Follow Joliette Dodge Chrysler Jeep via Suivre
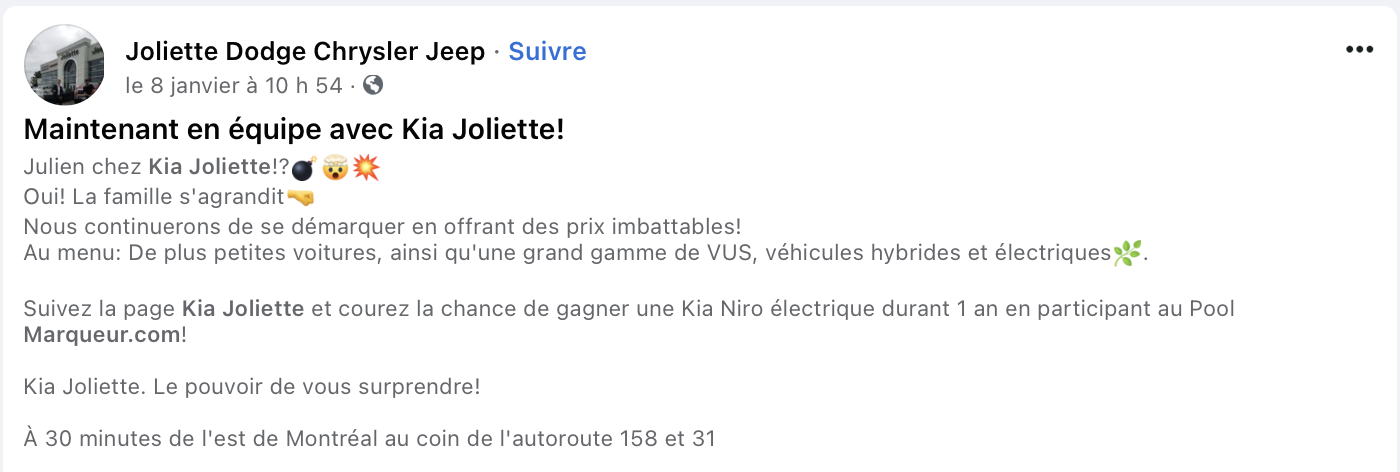 547,52
